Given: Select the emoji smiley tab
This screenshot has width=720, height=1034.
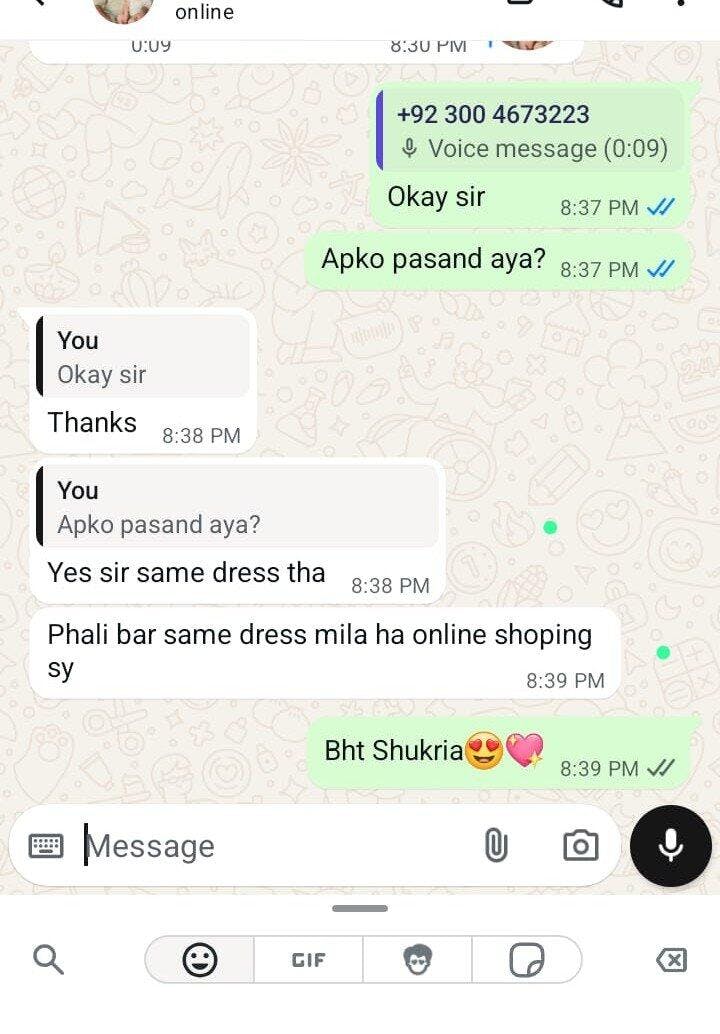Looking at the screenshot, I should coord(200,961).
